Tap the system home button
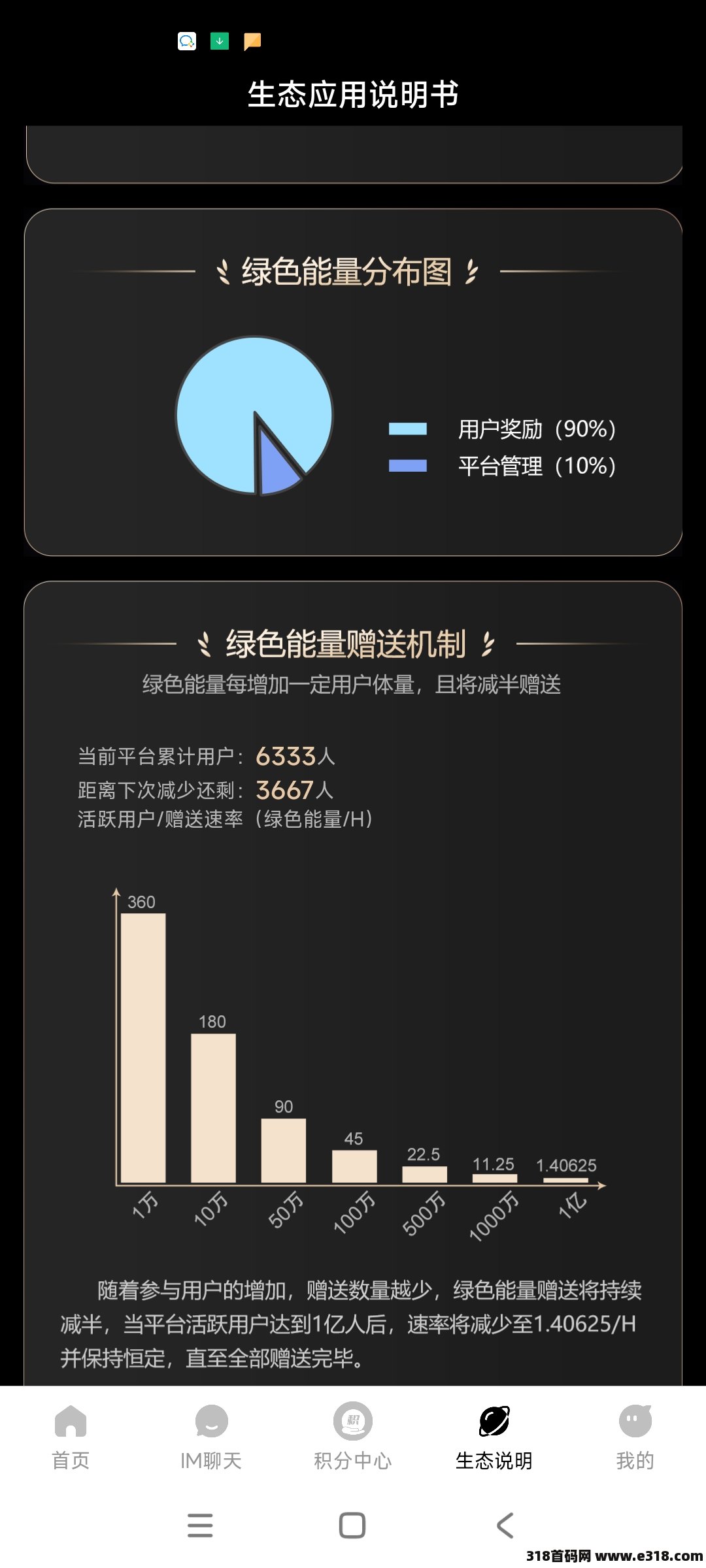Screen dimensions: 706x1568 pos(352,1526)
